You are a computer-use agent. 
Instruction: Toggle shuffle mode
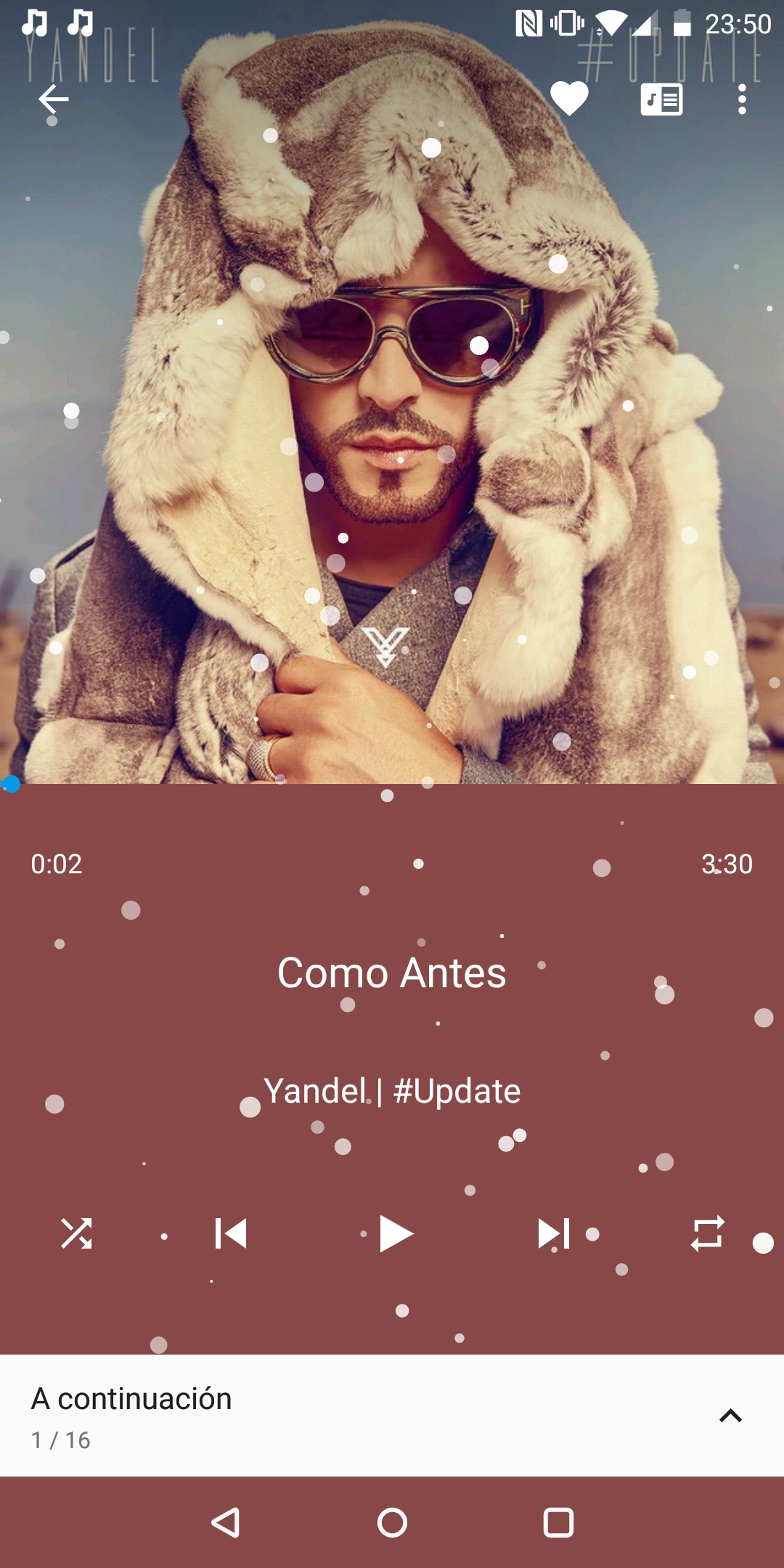[76, 1233]
